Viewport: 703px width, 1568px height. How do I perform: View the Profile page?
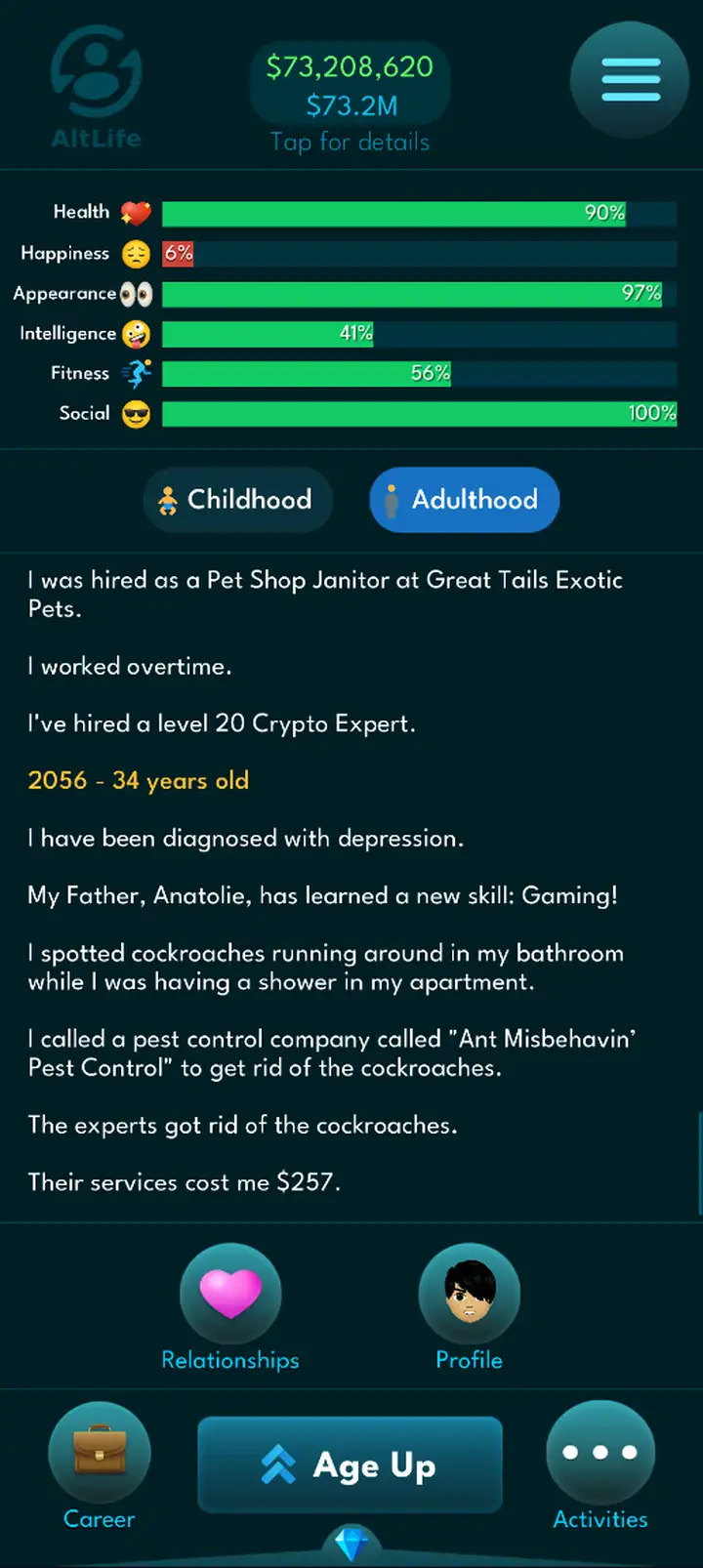(x=469, y=1308)
